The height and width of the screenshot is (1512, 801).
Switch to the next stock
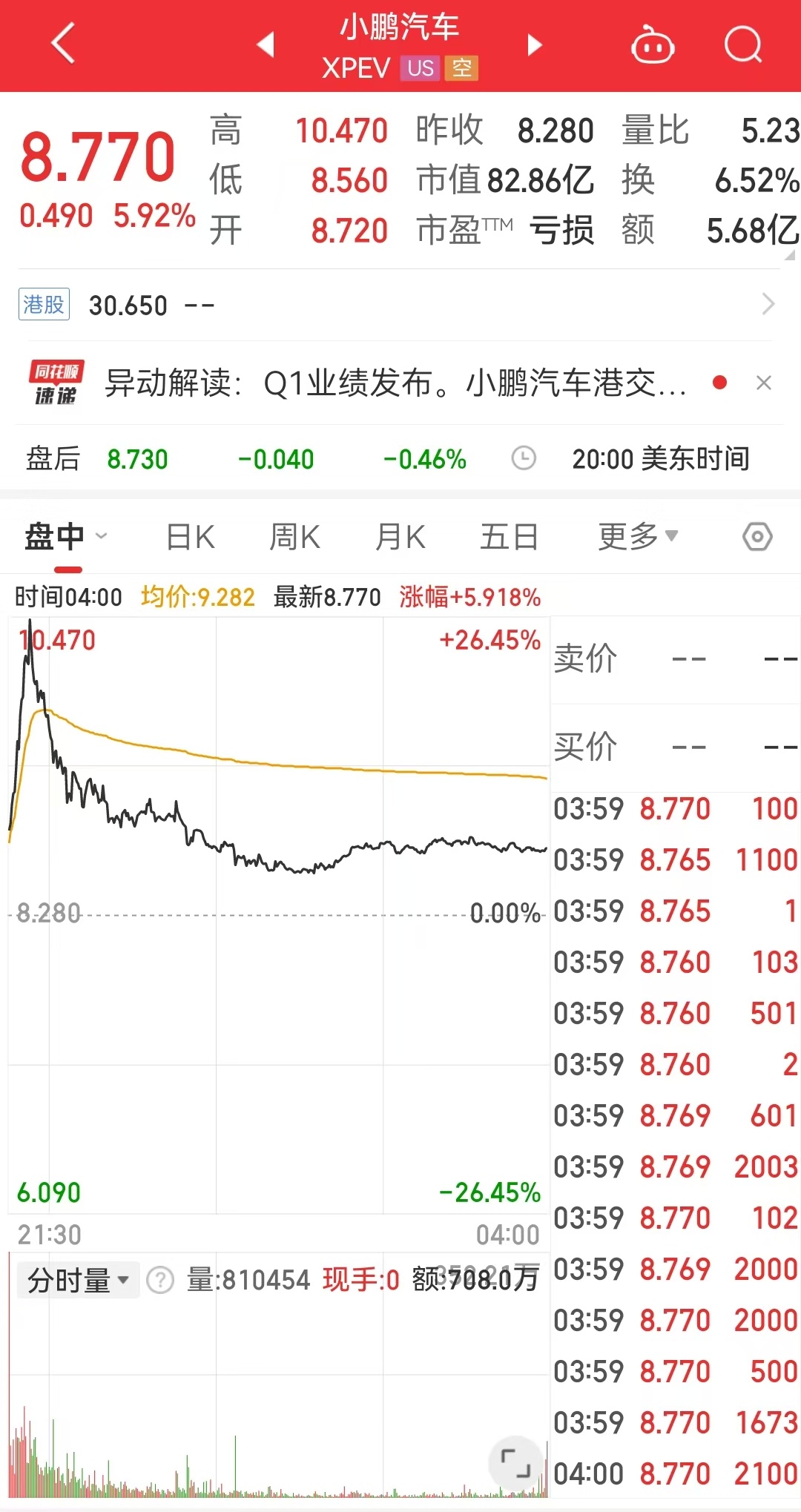click(534, 44)
